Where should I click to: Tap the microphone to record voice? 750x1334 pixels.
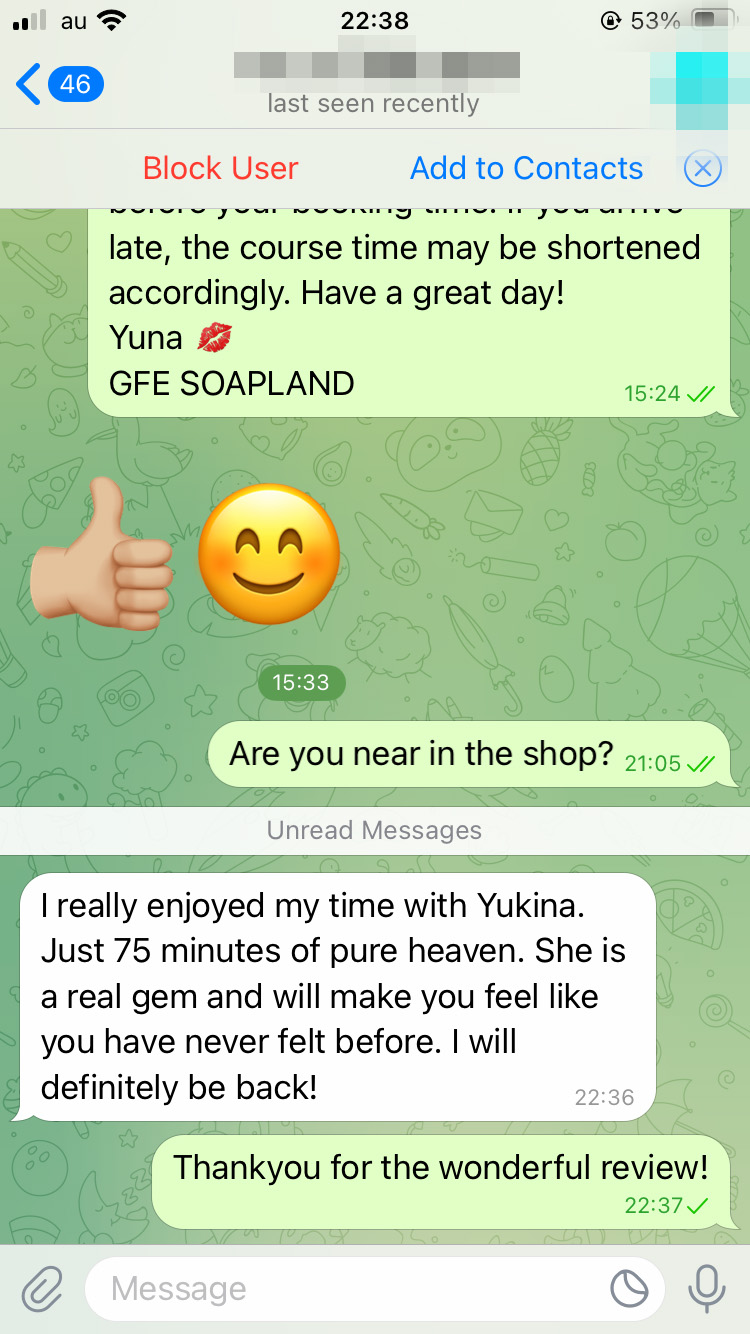(x=706, y=1289)
